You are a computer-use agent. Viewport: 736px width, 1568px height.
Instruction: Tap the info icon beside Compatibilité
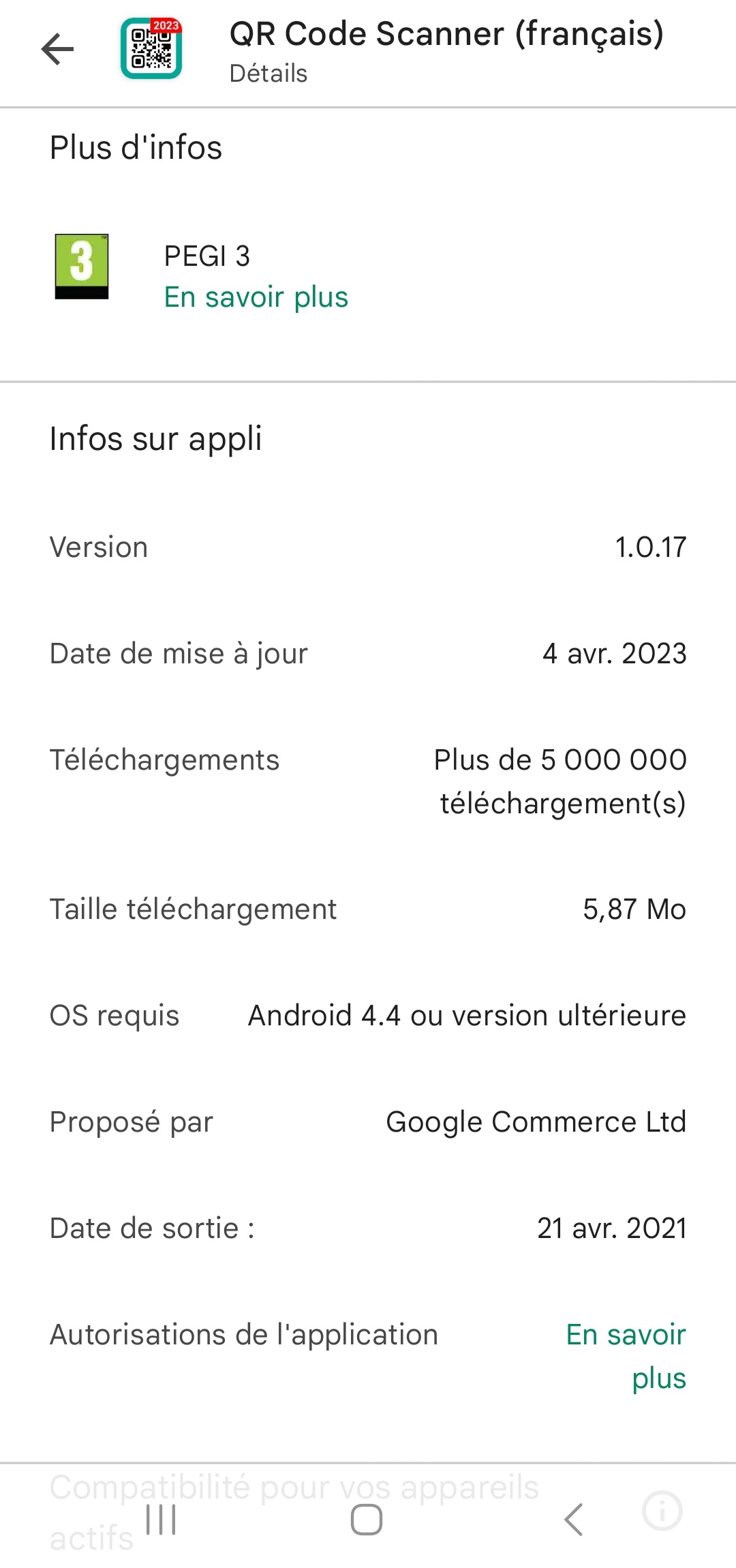[x=662, y=1511]
